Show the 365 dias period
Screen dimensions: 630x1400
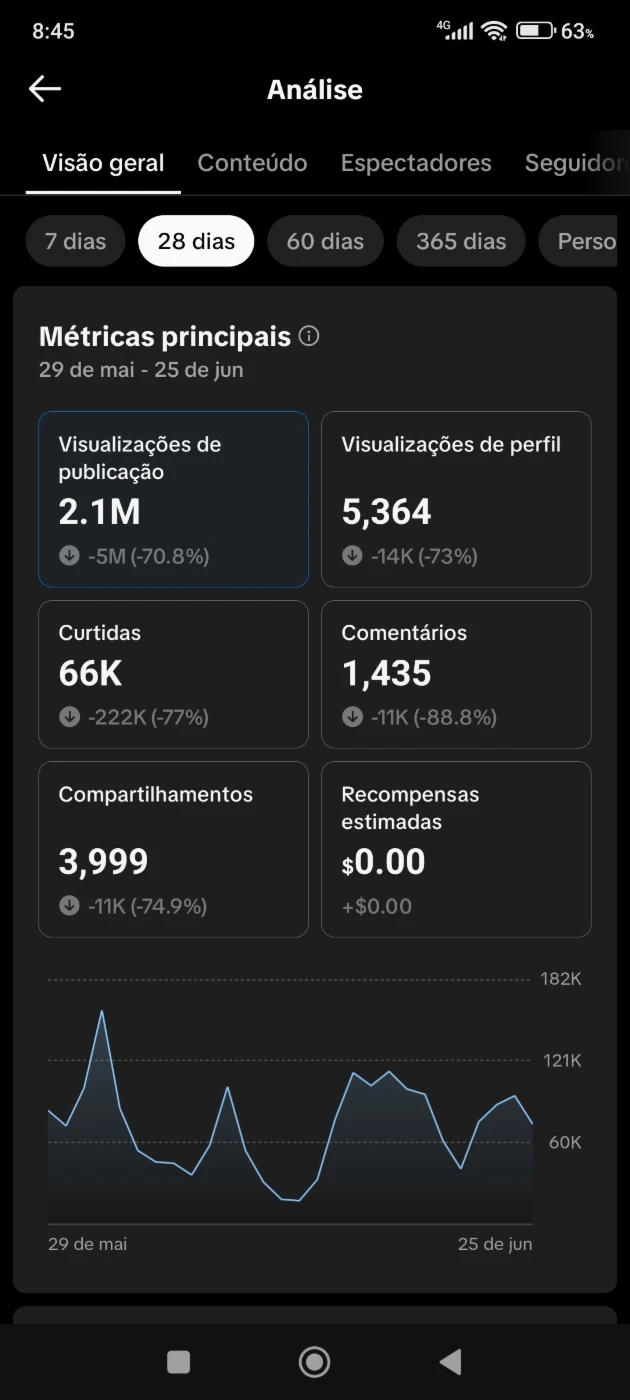click(x=461, y=241)
